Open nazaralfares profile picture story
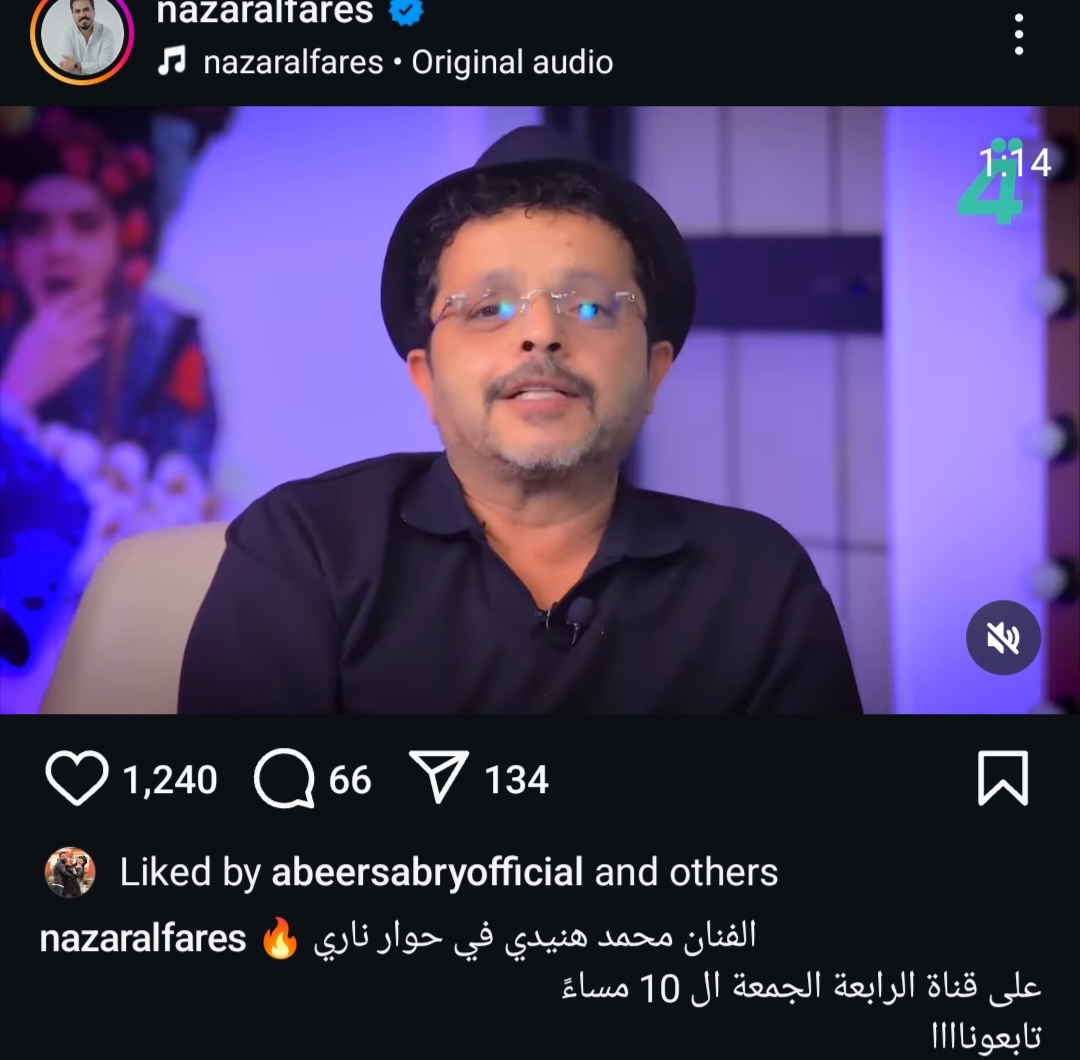Viewport: 1080px width, 1060px height. [x=82, y=36]
